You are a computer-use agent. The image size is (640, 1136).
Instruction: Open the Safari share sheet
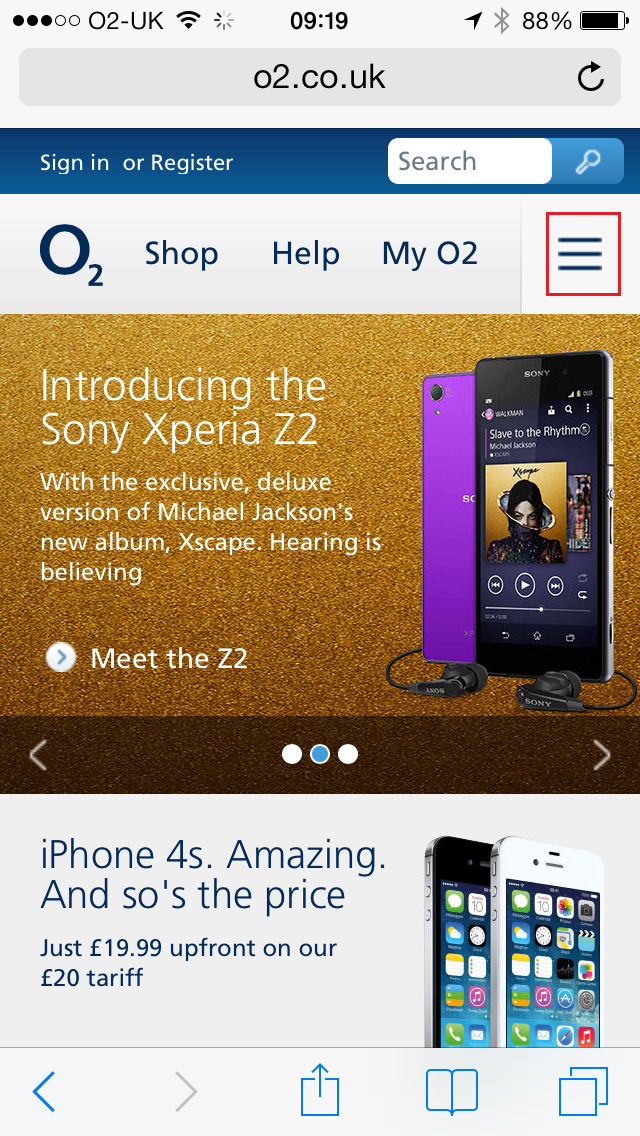pos(320,1089)
